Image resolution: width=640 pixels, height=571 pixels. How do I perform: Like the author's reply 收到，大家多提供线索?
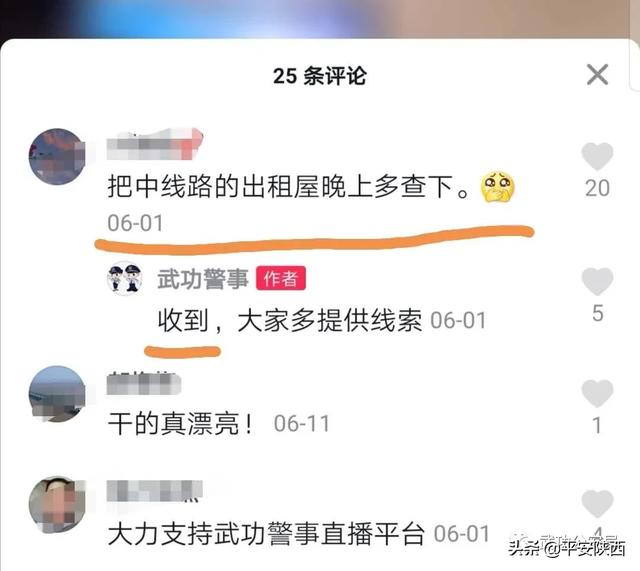[597, 281]
